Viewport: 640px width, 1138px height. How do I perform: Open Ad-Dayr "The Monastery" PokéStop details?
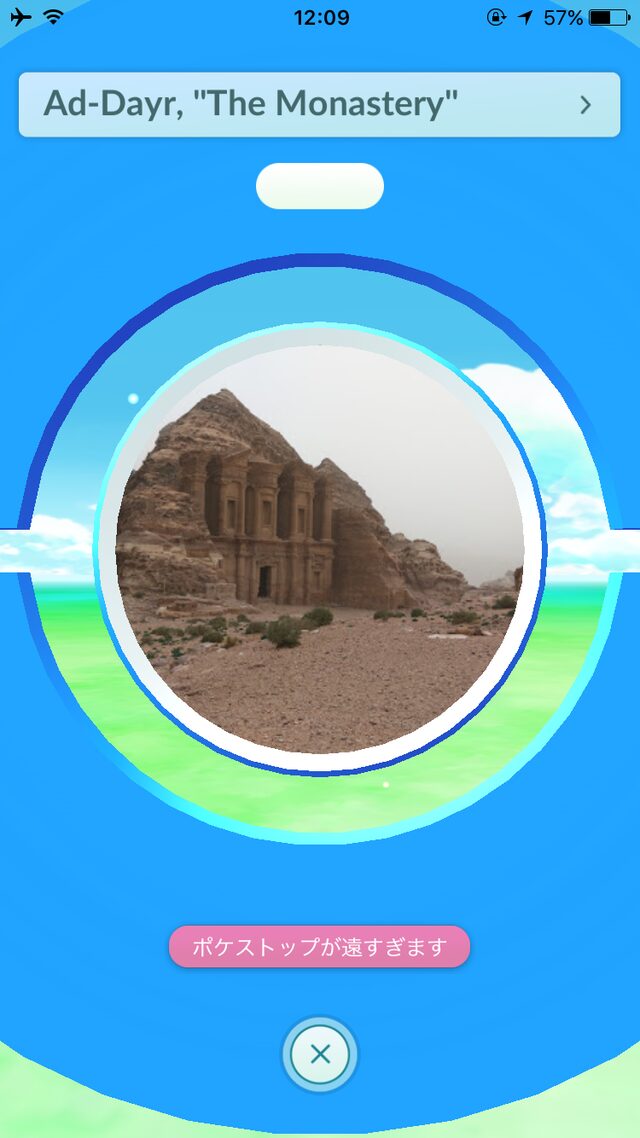tap(319, 104)
